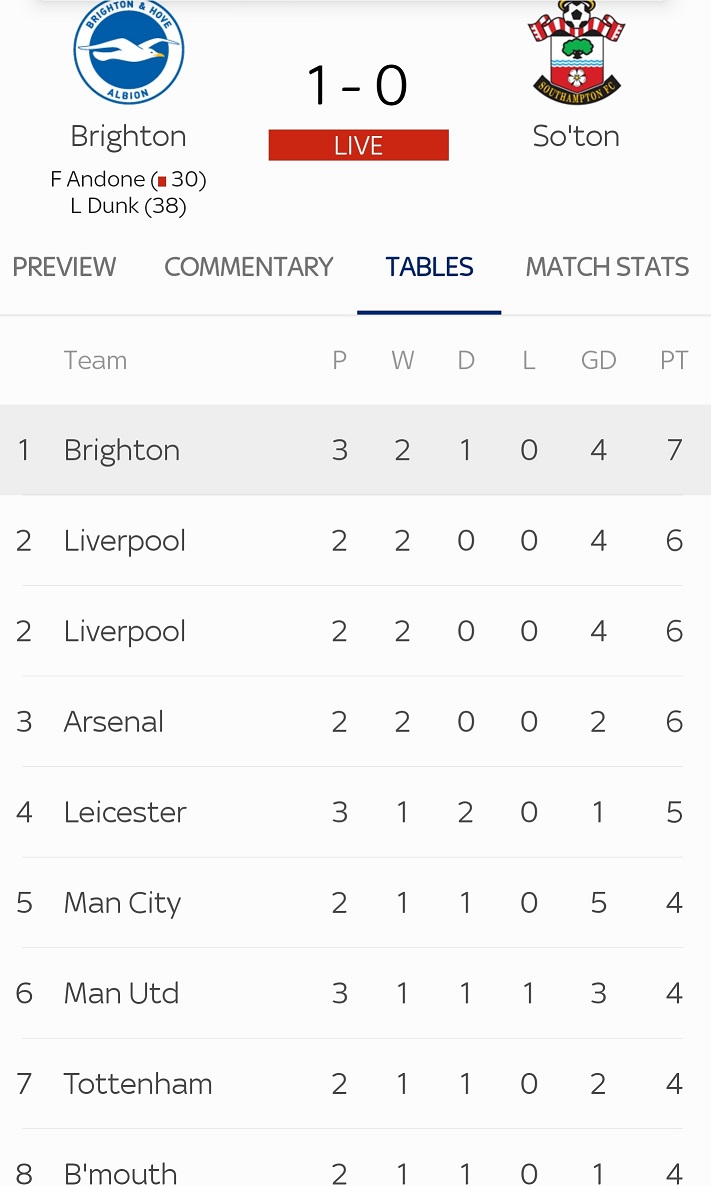The width and height of the screenshot is (711, 1186).
Task: Select the Tables tab
Action: pos(429,267)
